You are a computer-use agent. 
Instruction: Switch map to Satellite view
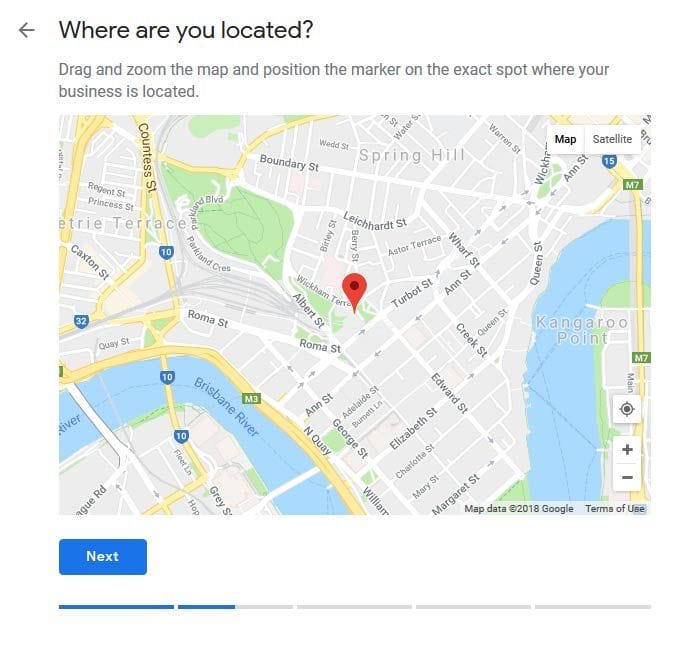612,139
